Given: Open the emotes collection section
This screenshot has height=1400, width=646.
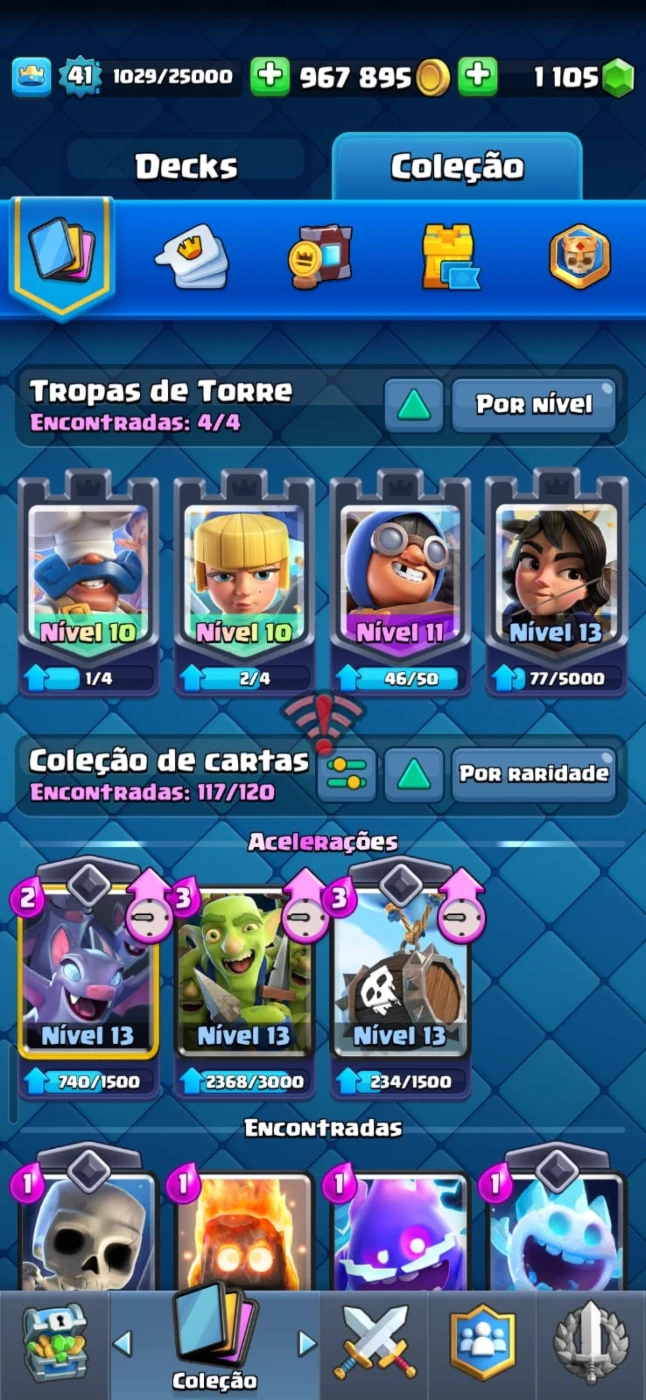Looking at the screenshot, I should point(192,255).
